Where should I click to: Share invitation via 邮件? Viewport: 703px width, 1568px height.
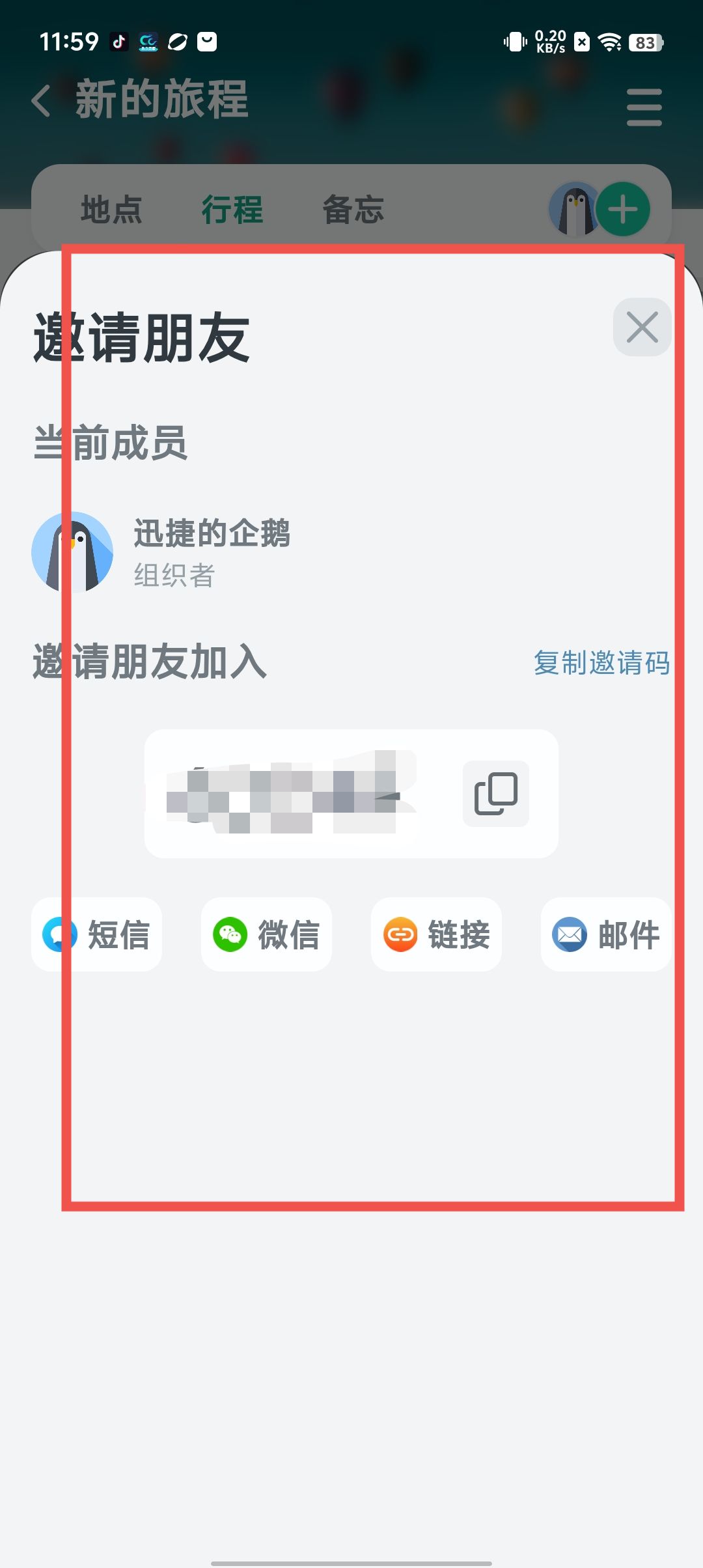click(x=605, y=934)
